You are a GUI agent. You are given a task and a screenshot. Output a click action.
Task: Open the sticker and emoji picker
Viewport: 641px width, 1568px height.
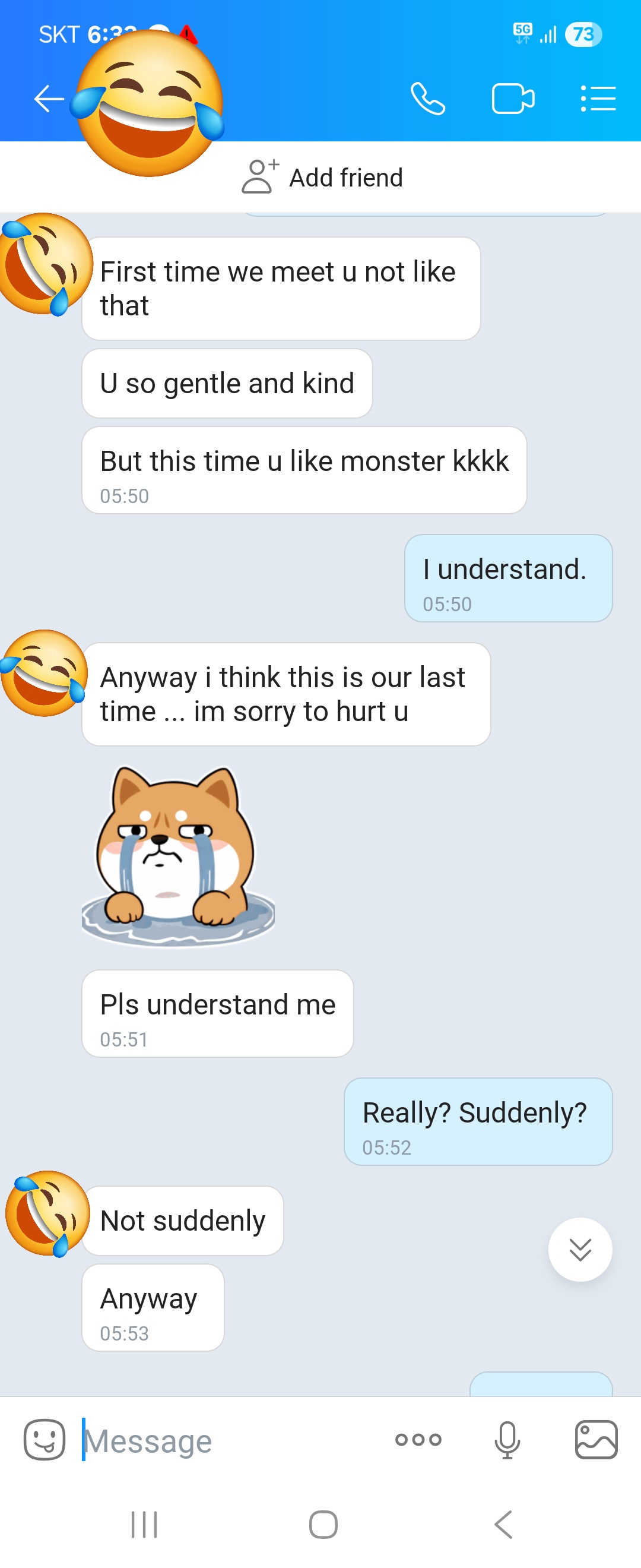(45, 1440)
